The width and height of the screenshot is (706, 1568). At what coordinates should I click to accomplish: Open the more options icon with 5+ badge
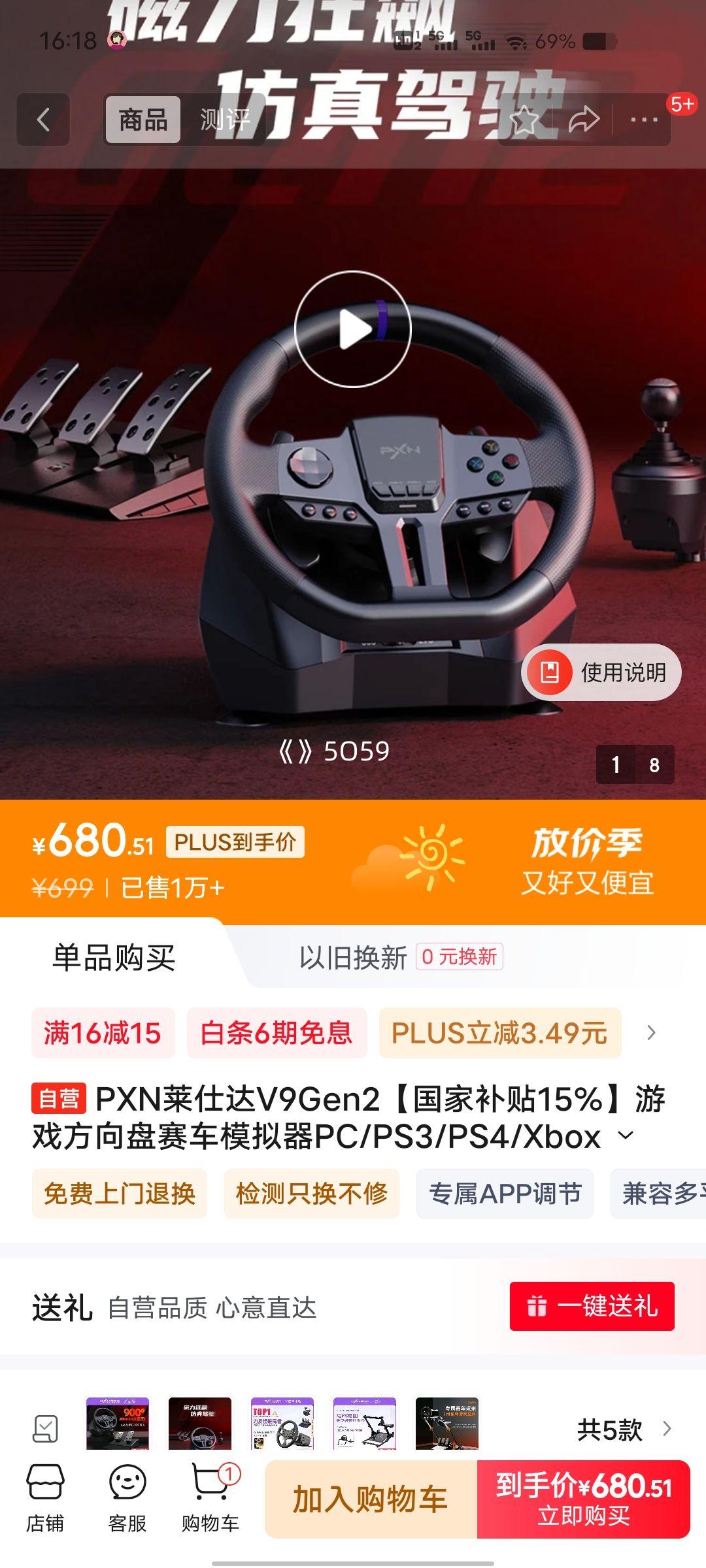644,120
